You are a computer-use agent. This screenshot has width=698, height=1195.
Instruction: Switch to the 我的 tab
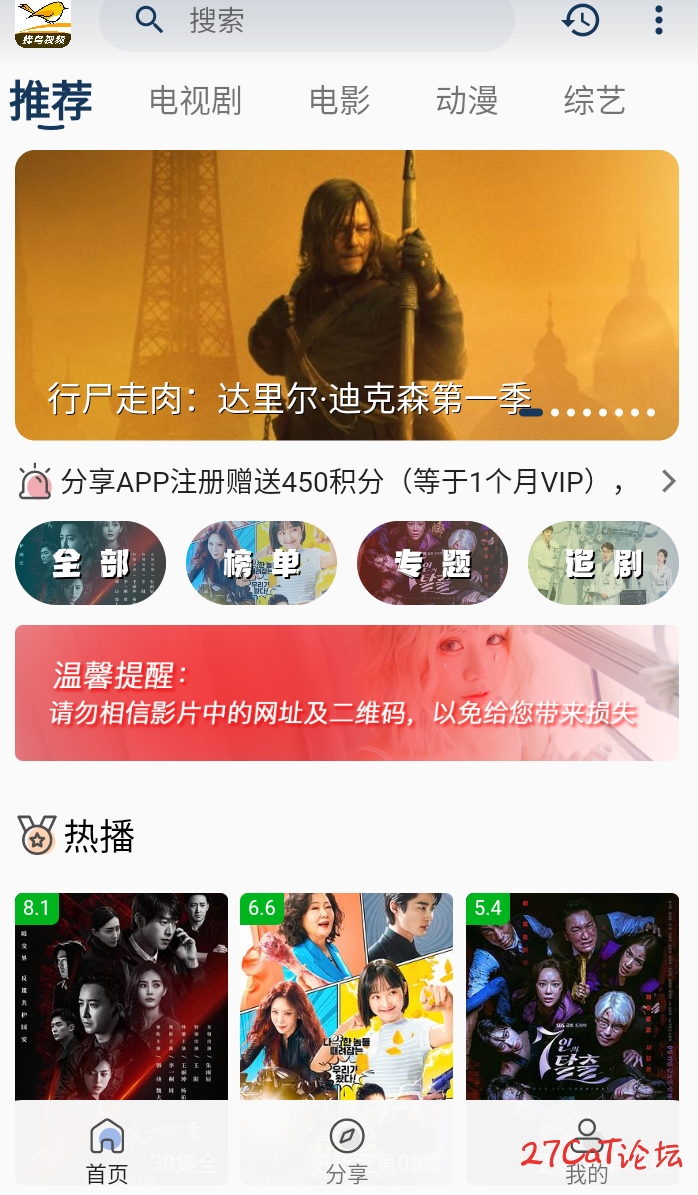[586, 1150]
